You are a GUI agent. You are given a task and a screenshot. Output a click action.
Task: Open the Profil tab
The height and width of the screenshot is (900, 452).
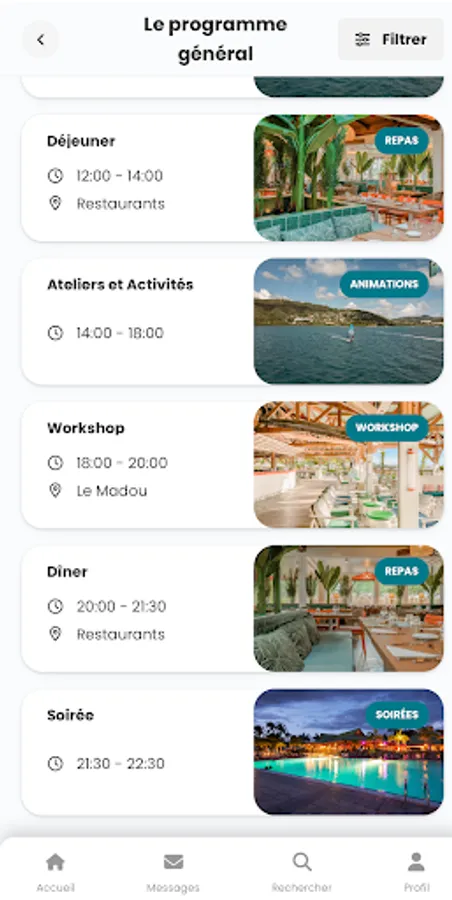coord(416,872)
